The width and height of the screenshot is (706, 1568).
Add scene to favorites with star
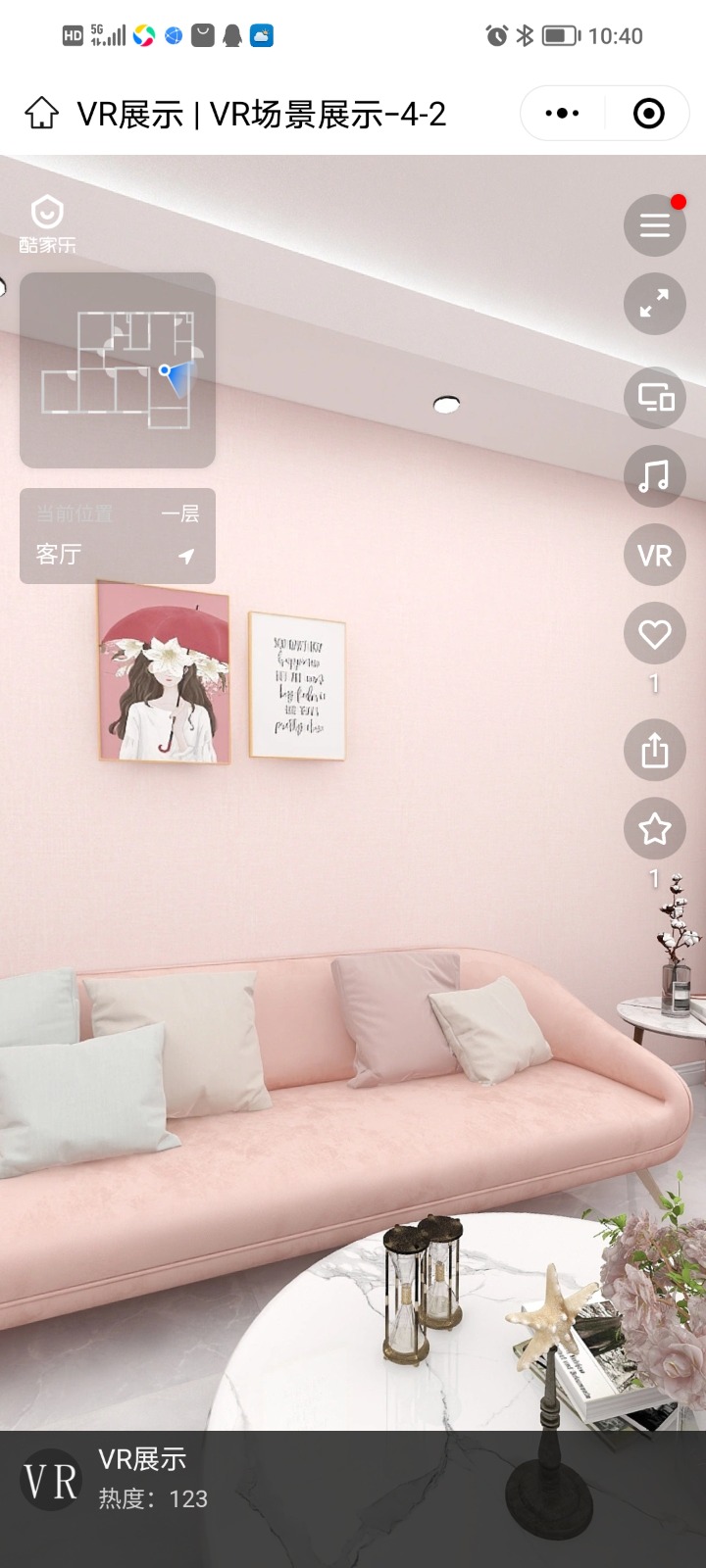coord(654,829)
